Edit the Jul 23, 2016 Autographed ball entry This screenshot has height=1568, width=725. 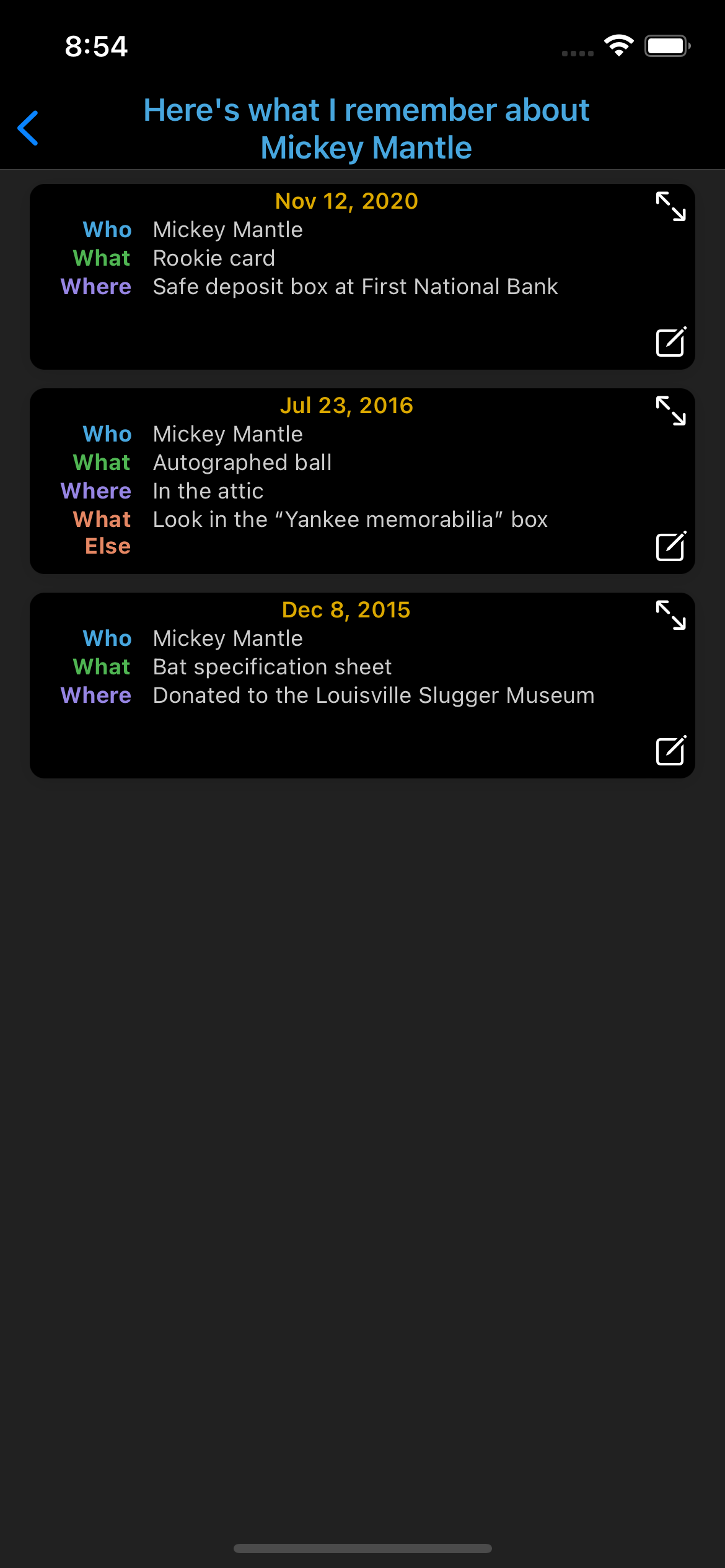670,546
